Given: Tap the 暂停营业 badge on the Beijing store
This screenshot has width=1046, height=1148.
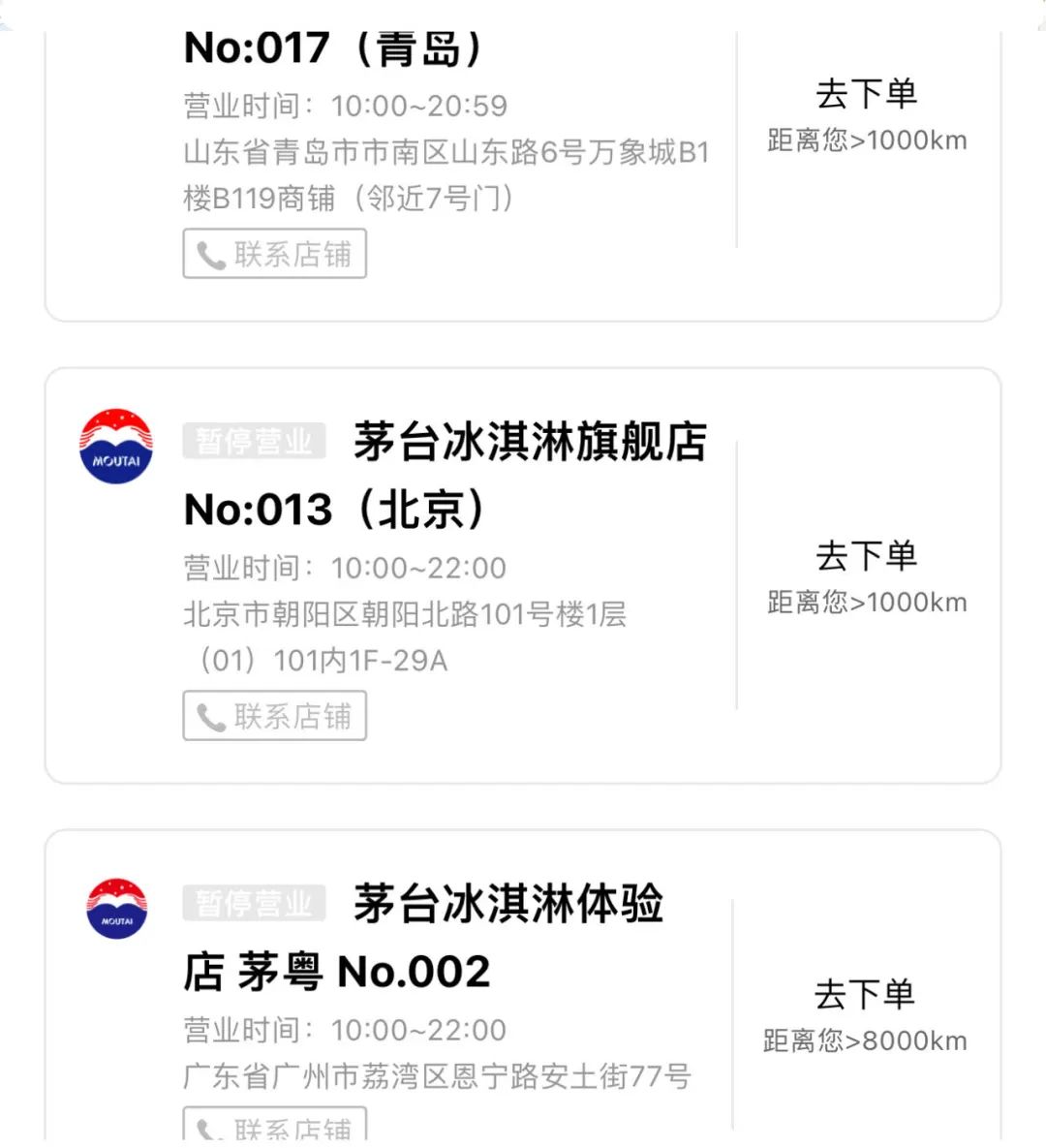Looking at the screenshot, I should [x=254, y=441].
